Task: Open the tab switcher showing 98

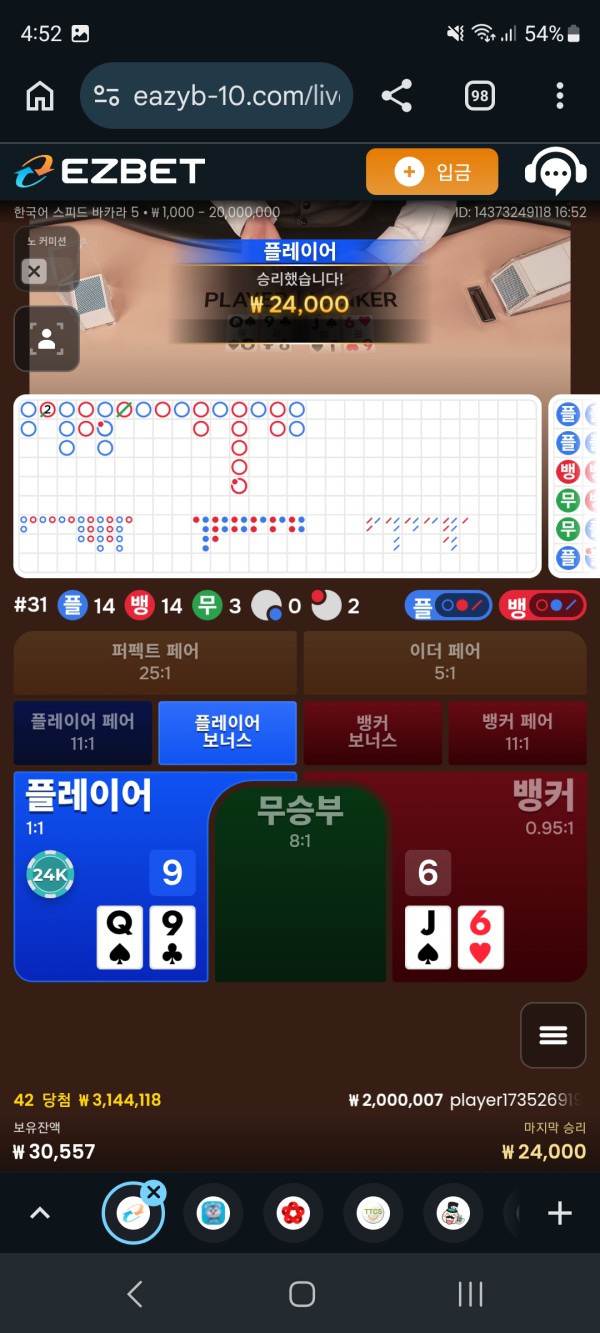Action: tap(480, 96)
